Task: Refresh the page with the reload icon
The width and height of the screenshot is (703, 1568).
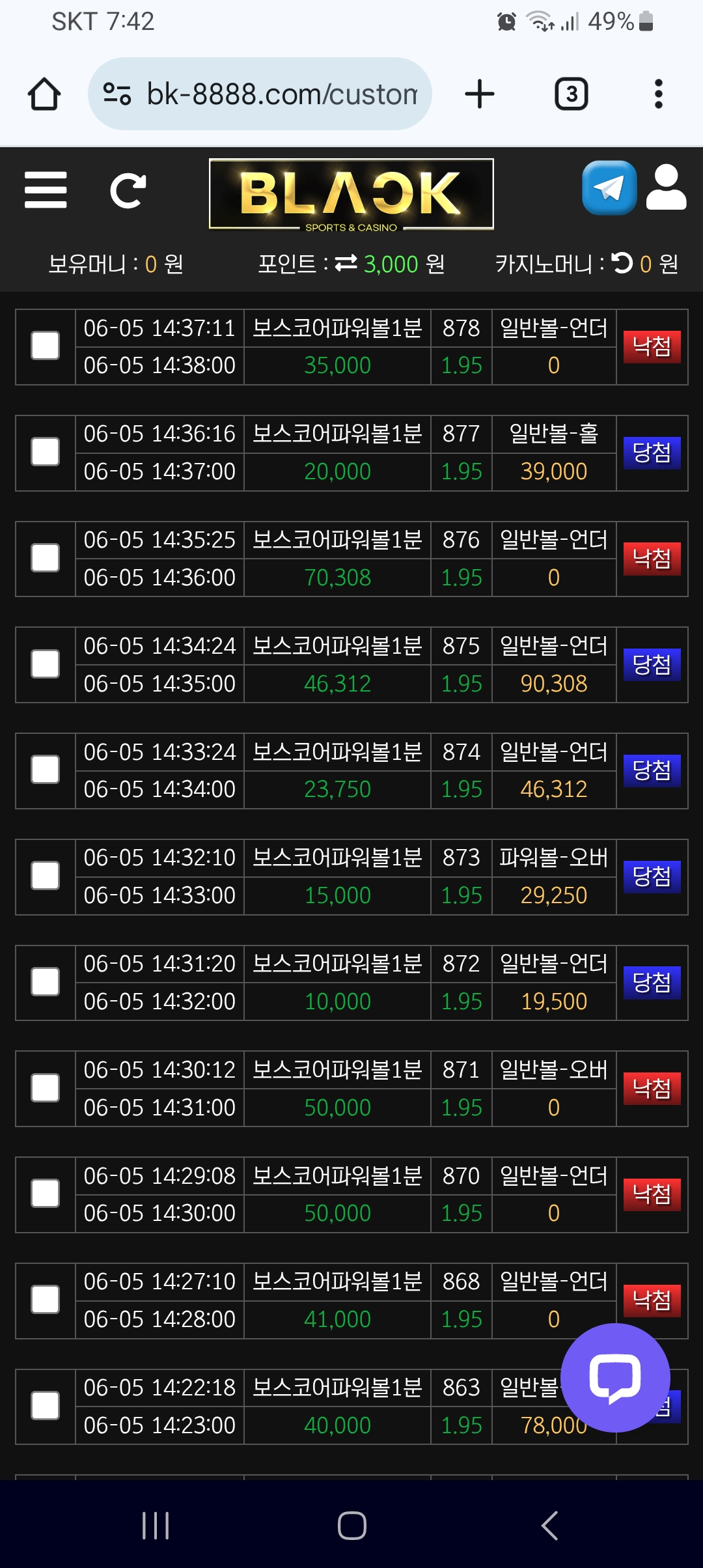Action: (x=128, y=191)
